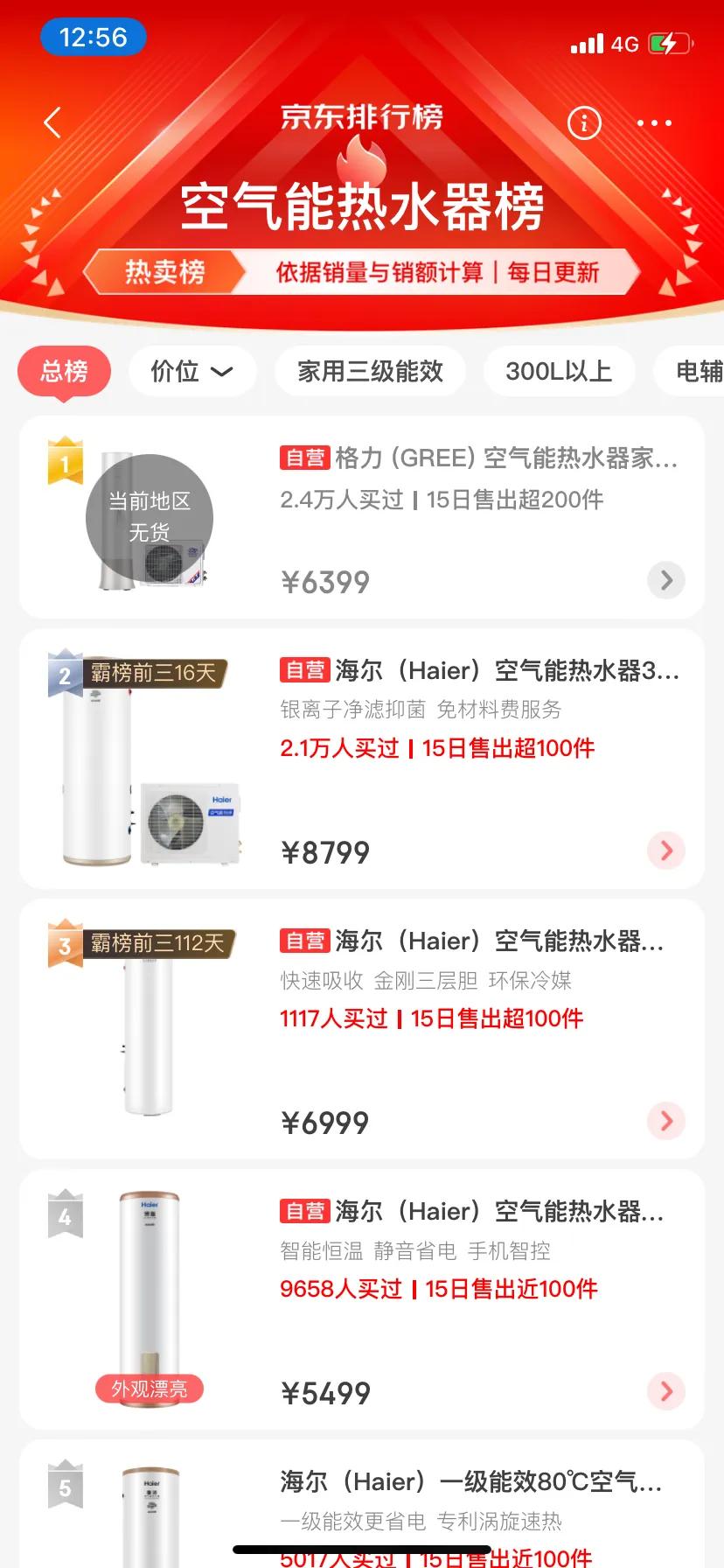
Task: Expand the 价位 price dropdown
Action: [x=192, y=371]
